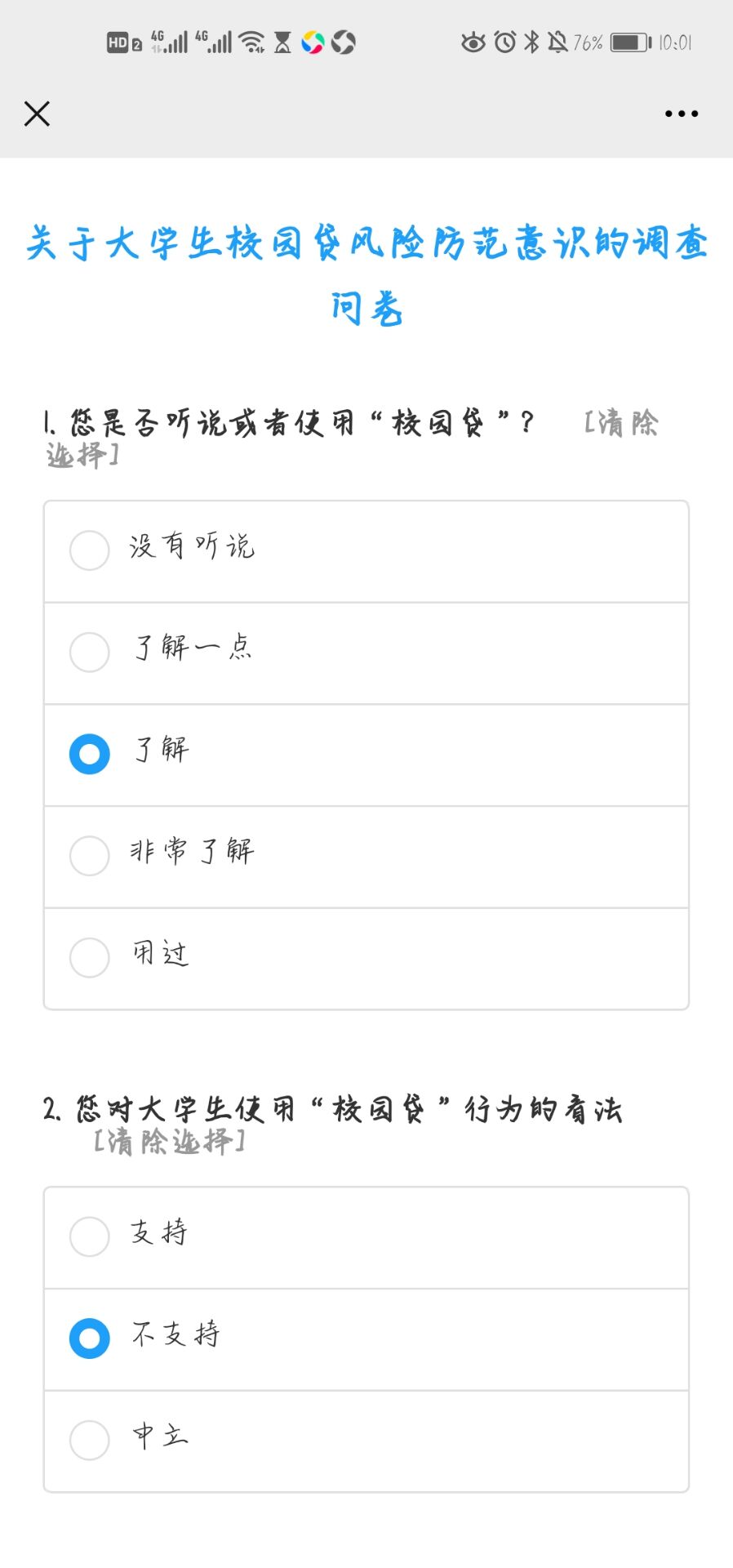733x1568 pixels.
Task: Pick the 非常了解 answer
Action: (366, 857)
